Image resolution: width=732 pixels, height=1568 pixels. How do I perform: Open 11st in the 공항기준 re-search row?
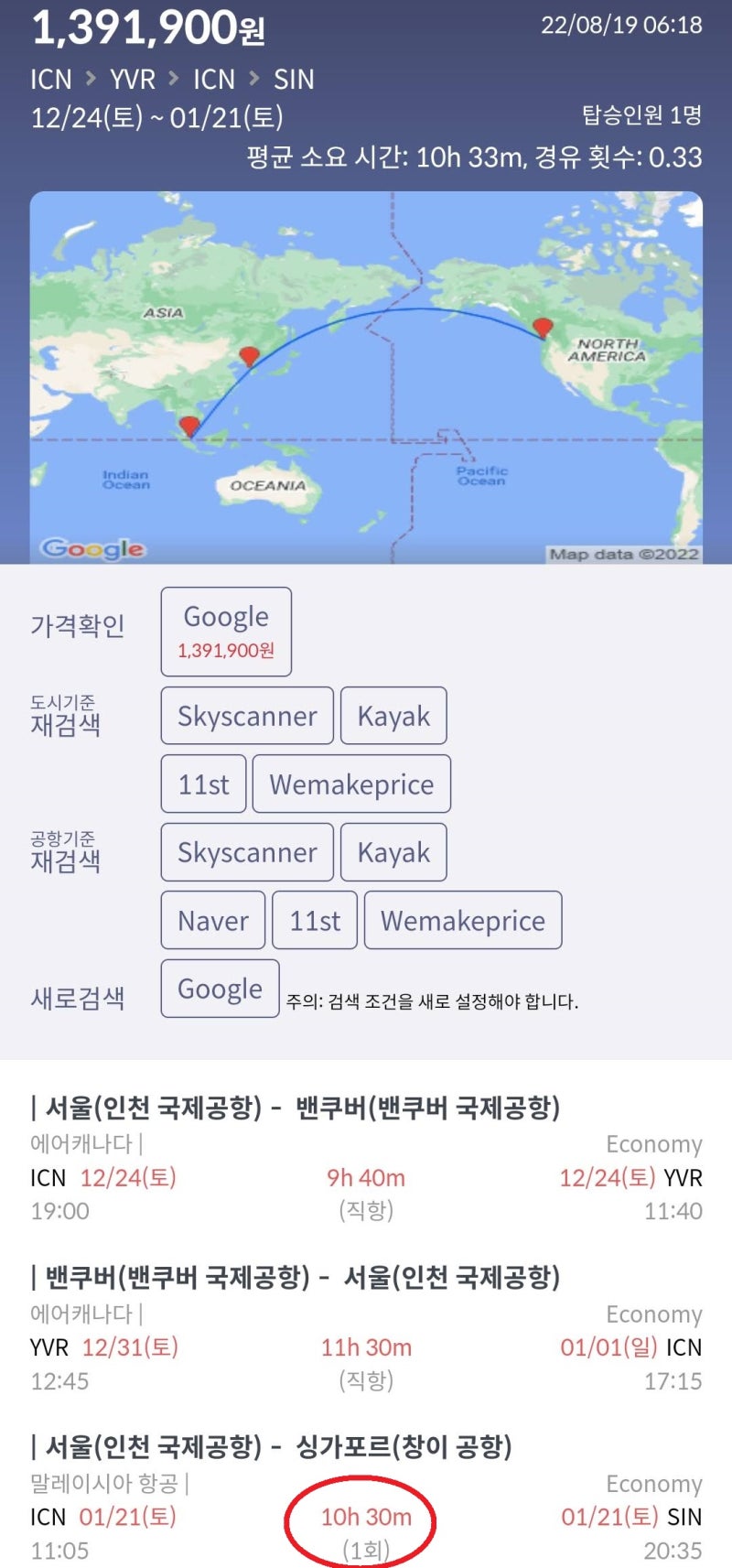(x=315, y=920)
